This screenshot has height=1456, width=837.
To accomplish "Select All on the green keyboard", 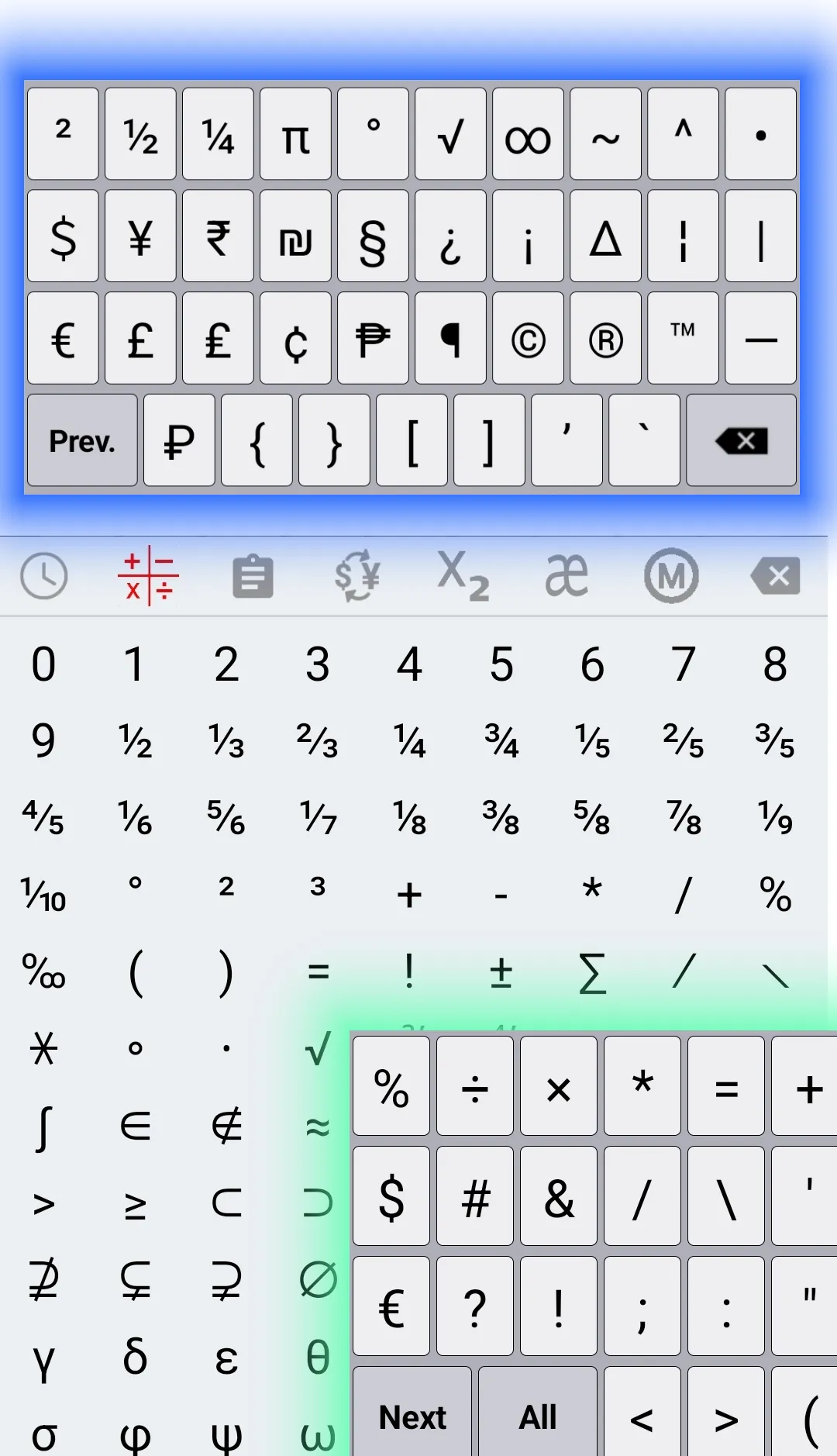I will pyautogui.click(x=537, y=1416).
